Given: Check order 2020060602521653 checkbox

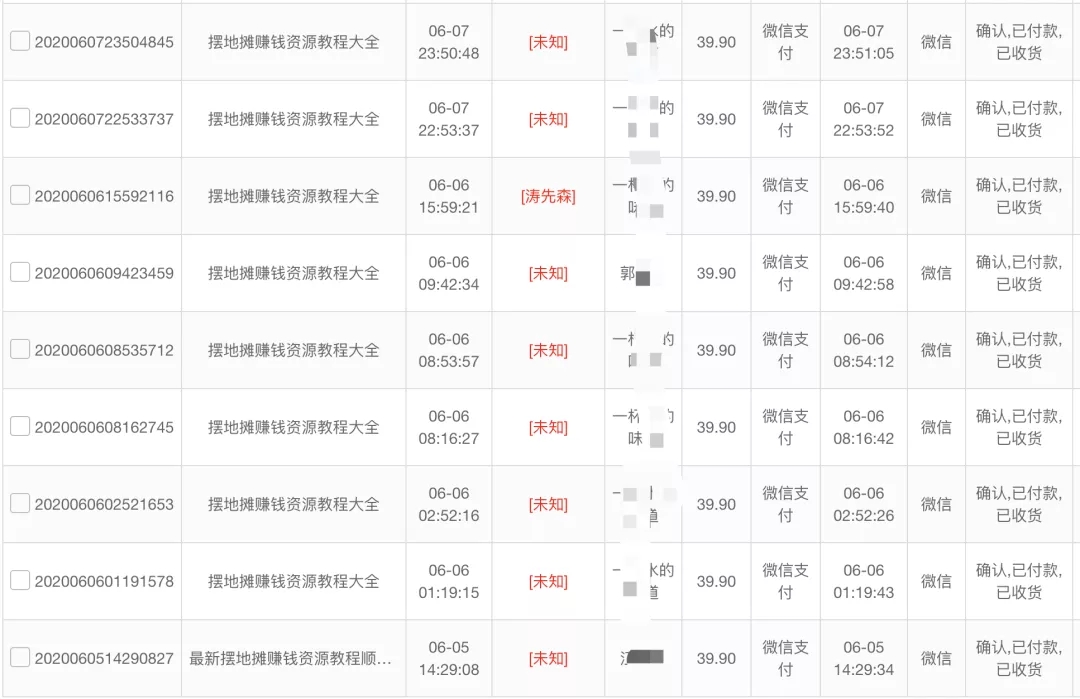Looking at the screenshot, I should click(20, 503).
